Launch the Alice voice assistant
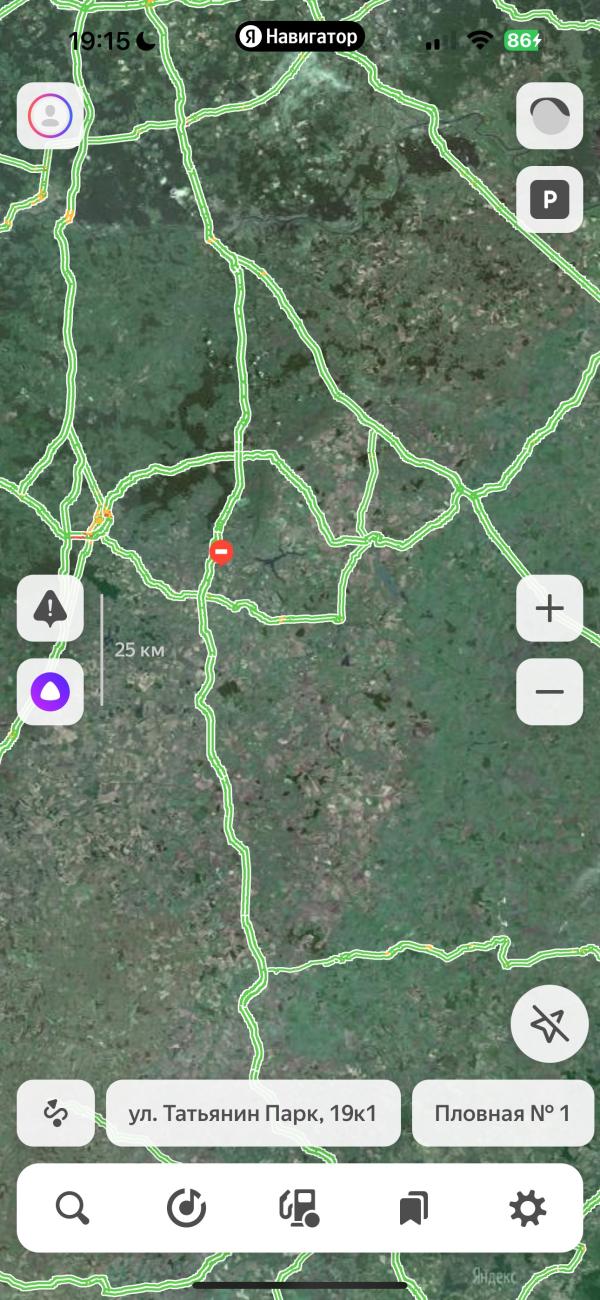This screenshot has width=600, height=1300. click(x=50, y=691)
